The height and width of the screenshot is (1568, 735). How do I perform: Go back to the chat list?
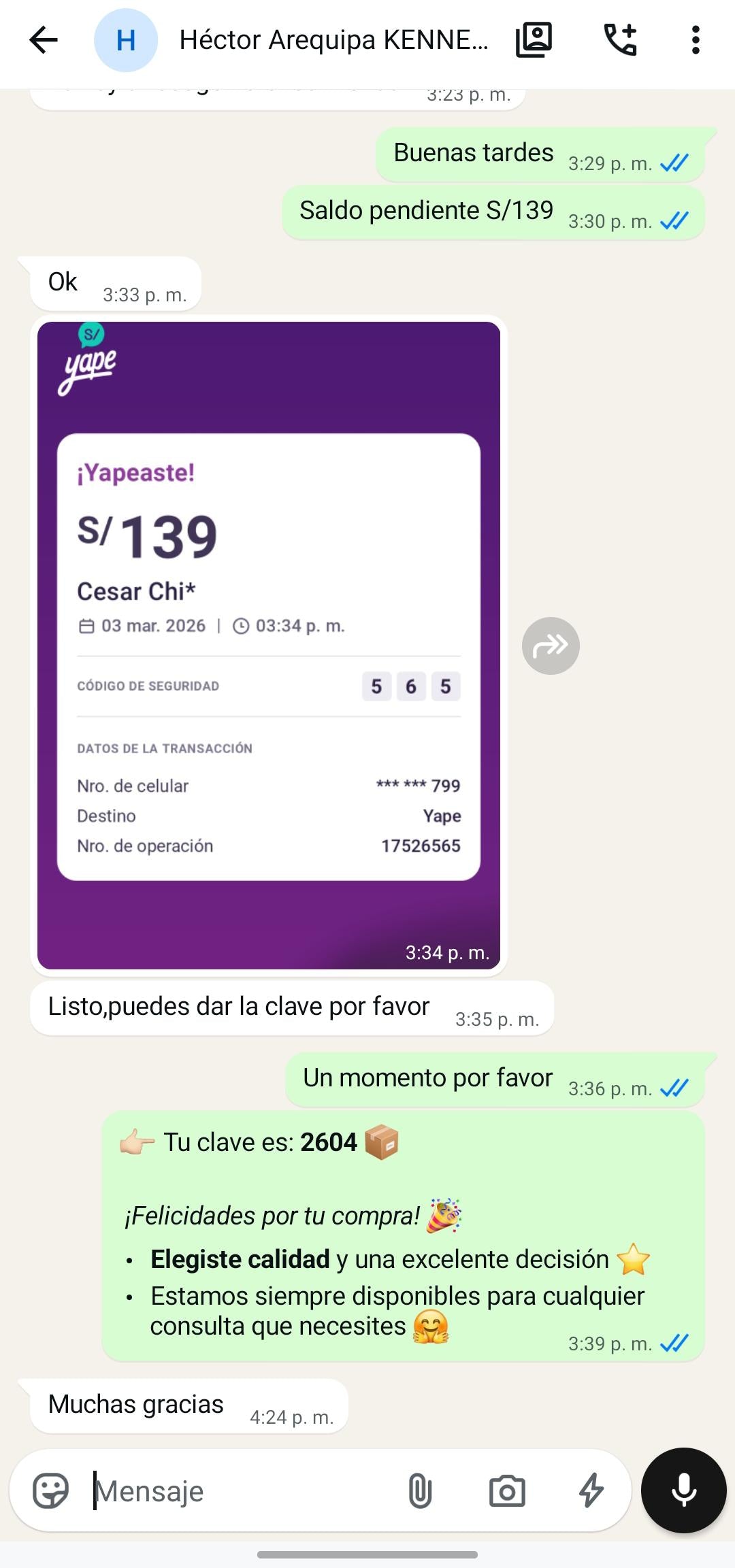44,40
